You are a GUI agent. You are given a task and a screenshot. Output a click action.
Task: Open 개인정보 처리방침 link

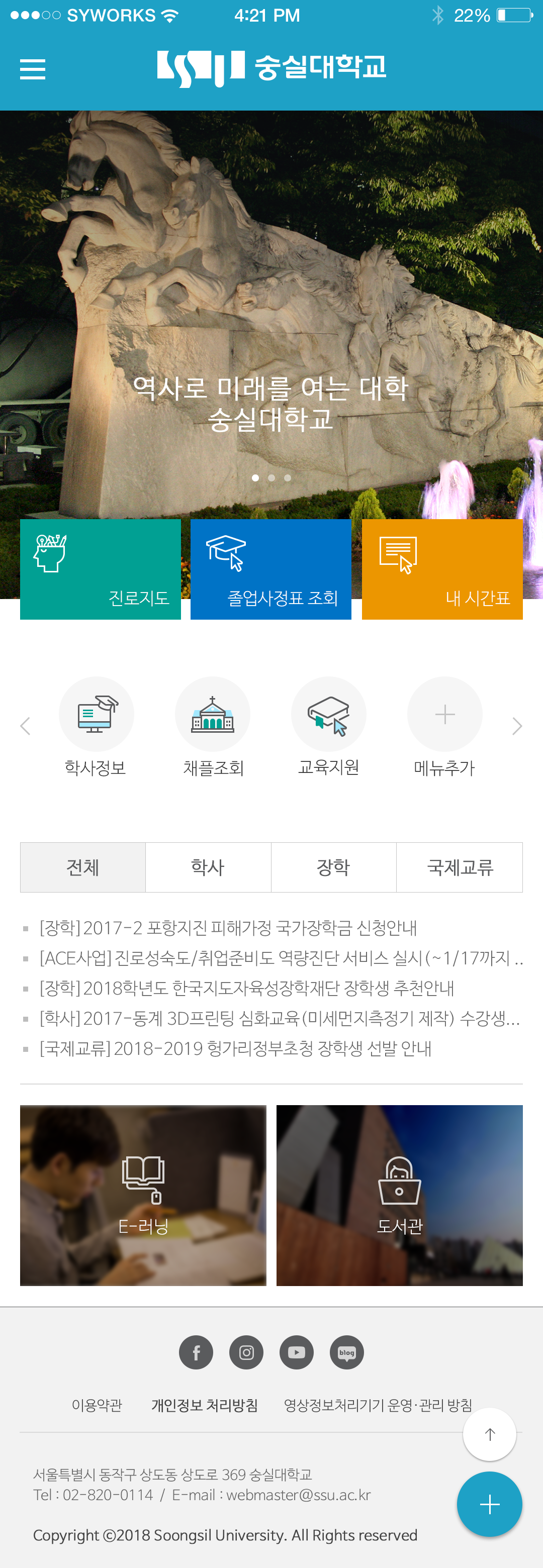[205, 1405]
